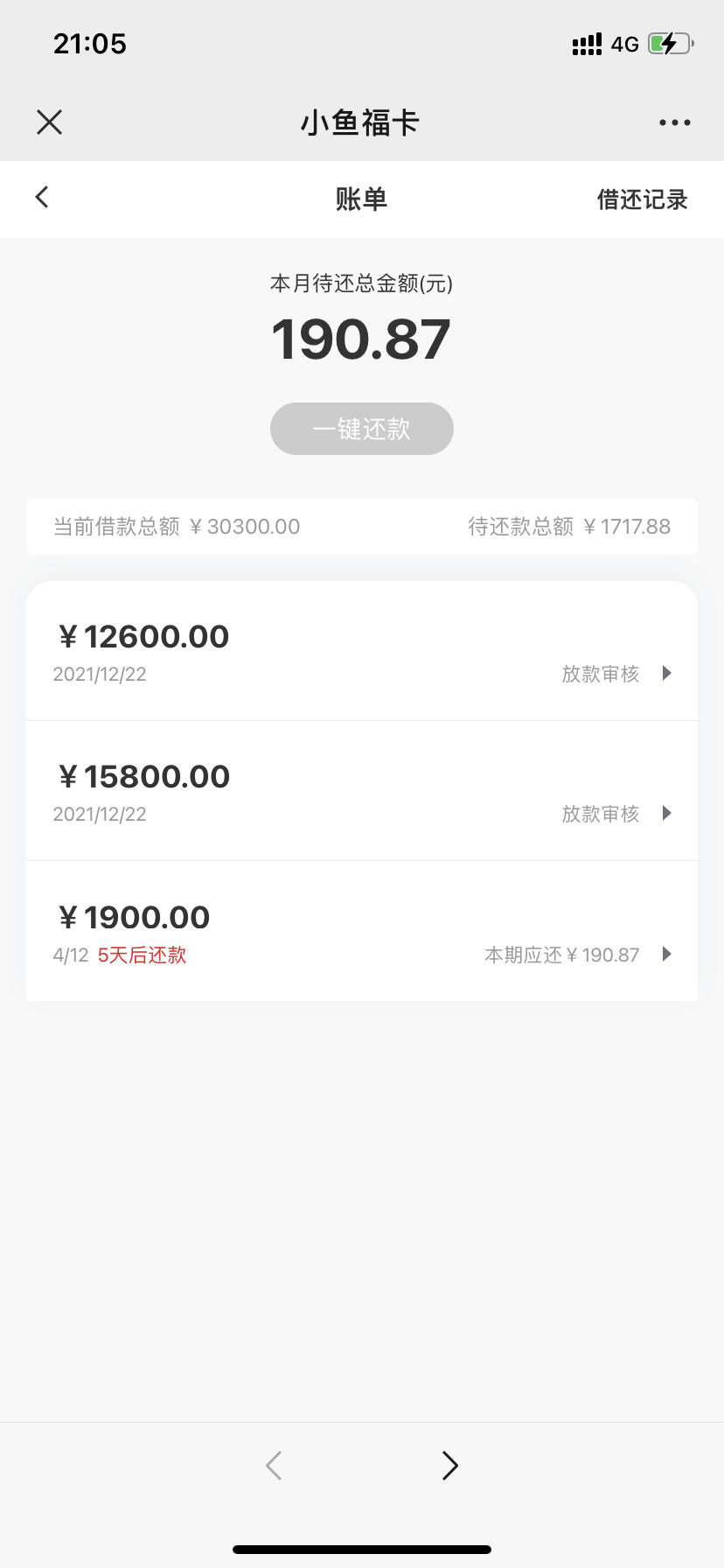Screen dimensions: 724x1568
Task: Close the 小鱼福卡 mini program
Action: click(50, 122)
